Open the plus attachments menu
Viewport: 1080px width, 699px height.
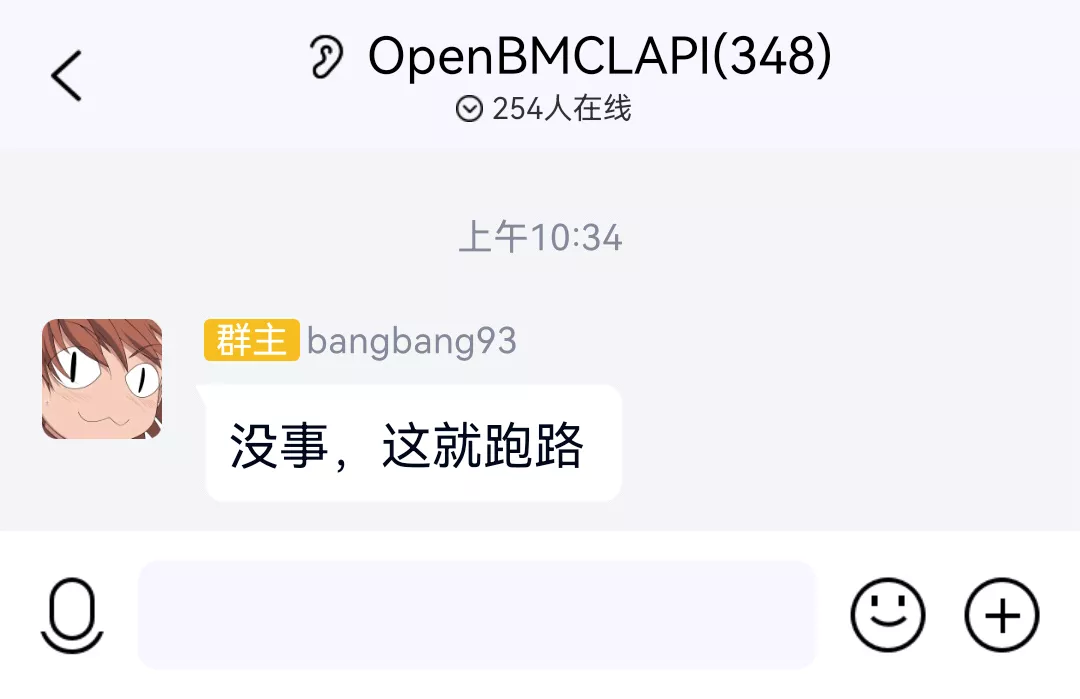coord(1001,615)
